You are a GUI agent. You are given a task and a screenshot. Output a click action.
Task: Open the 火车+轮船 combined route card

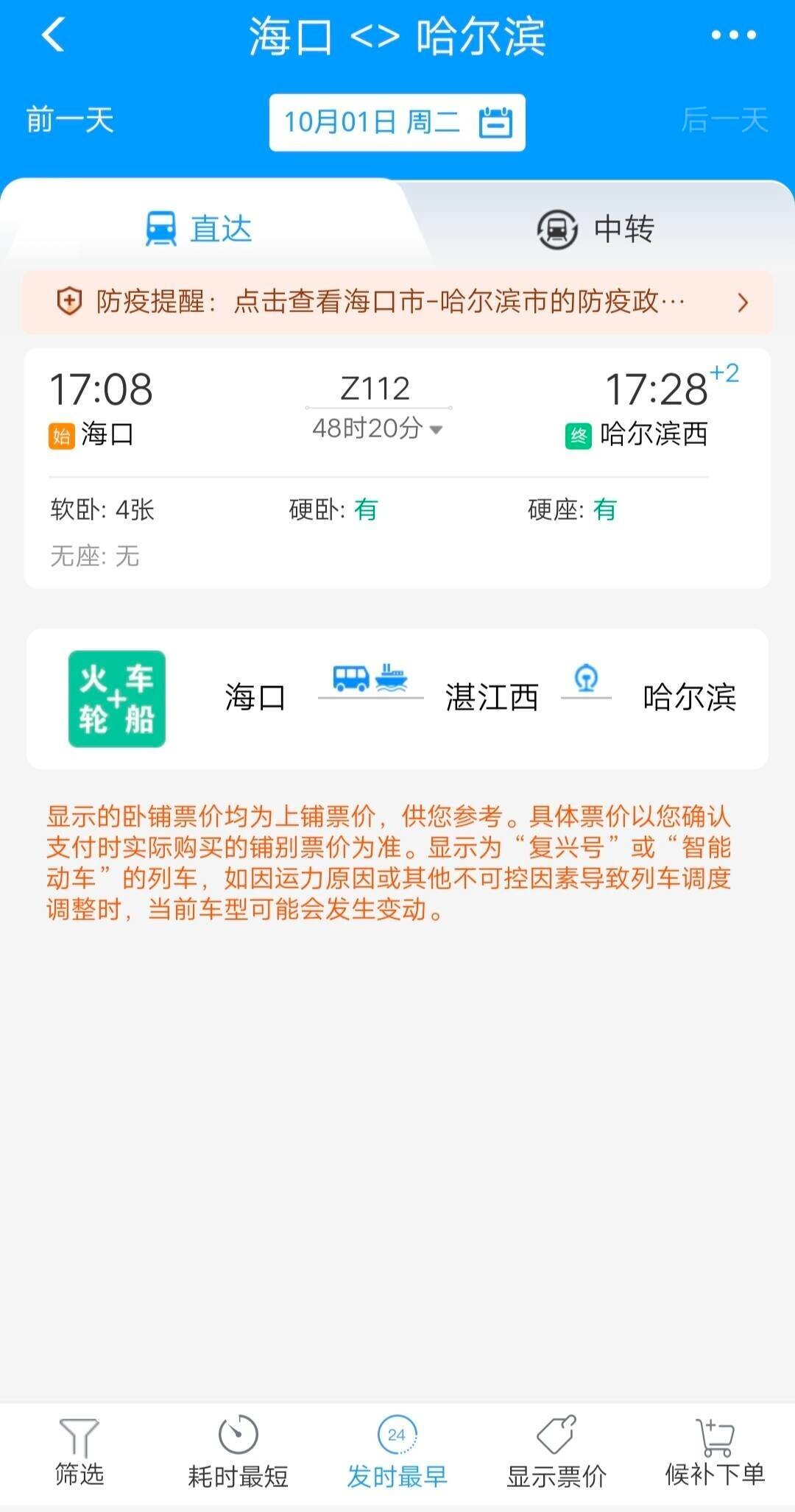(x=397, y=699)
